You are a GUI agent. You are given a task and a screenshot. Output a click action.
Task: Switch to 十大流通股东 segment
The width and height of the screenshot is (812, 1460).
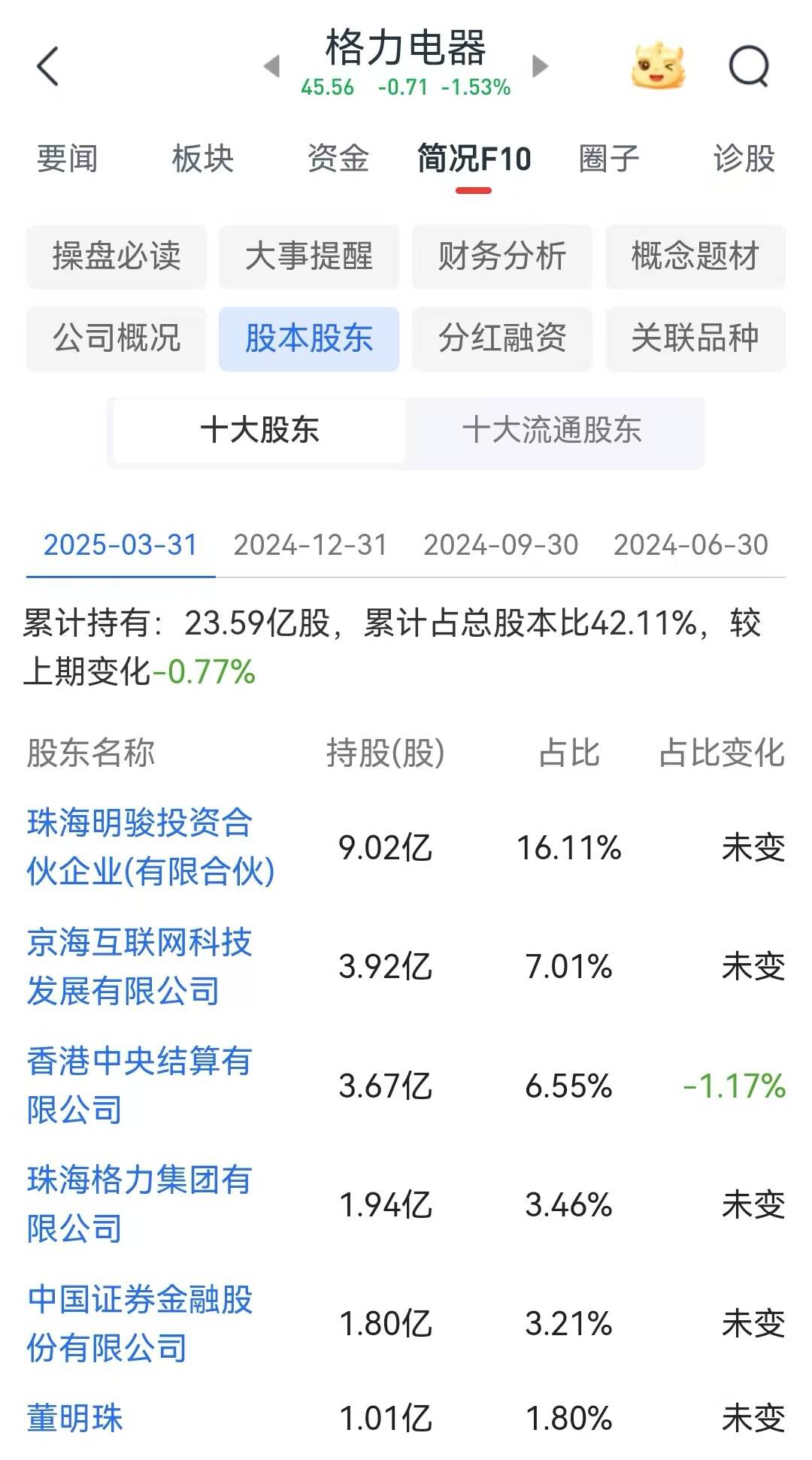click(x=553, y=431)
